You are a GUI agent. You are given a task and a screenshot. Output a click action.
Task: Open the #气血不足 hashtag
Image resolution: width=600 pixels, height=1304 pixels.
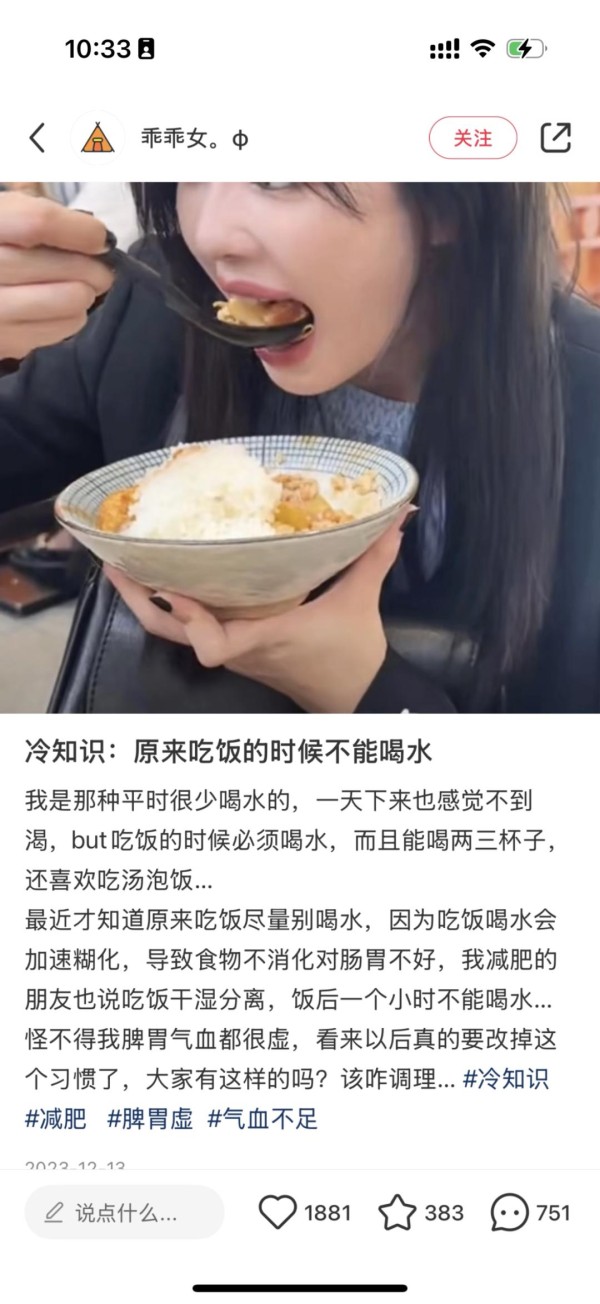(x=262, y=1118)
